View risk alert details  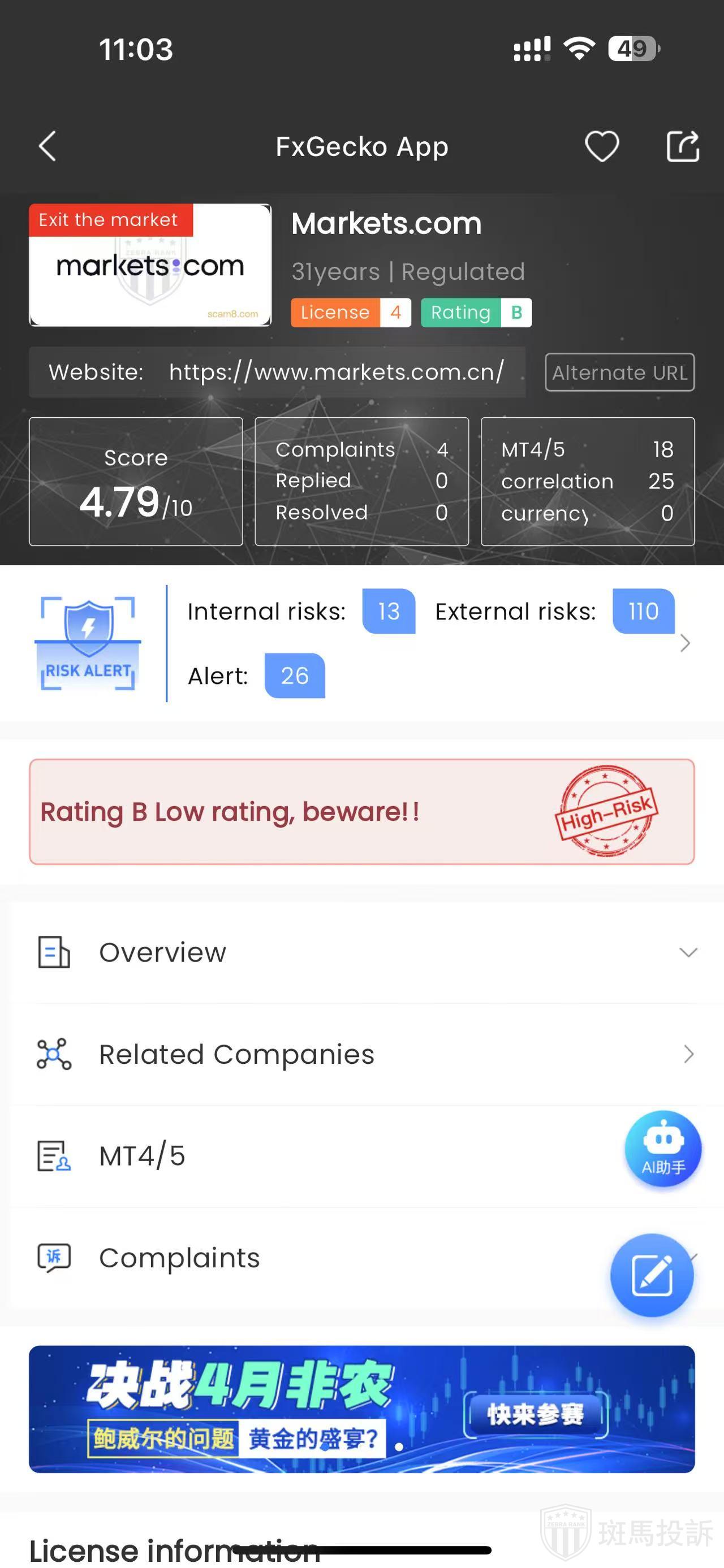click(684, 643)
